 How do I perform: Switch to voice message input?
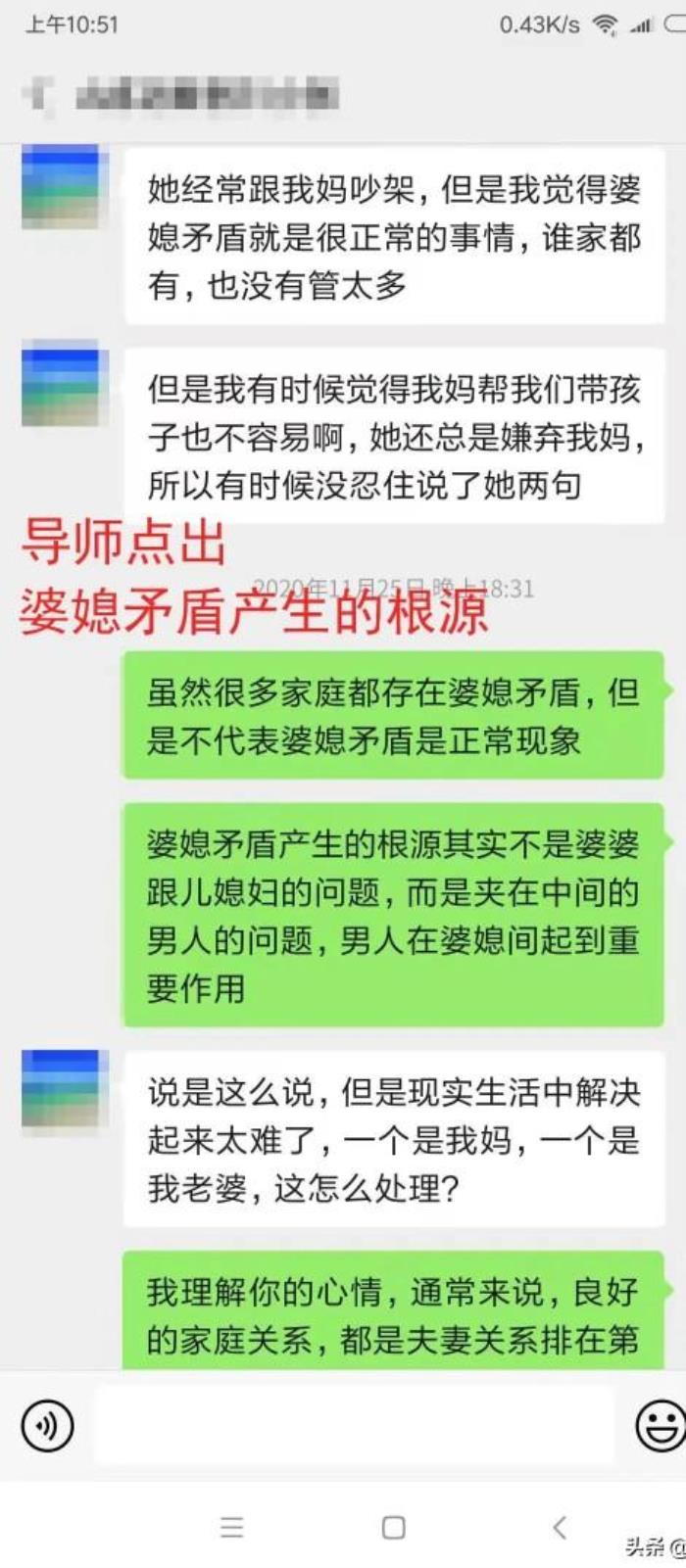coord(46,1426)
